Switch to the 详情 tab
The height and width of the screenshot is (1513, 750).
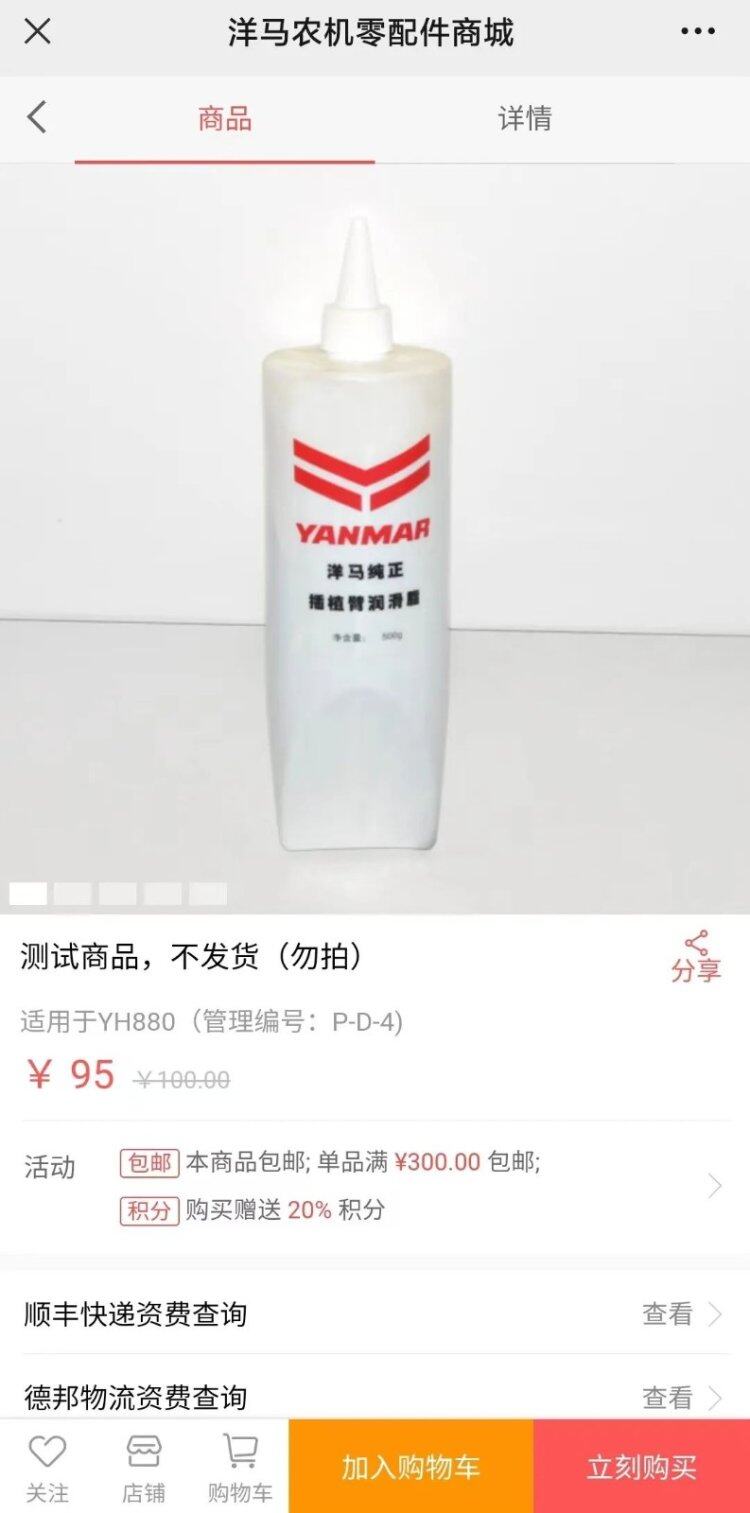point(524,119)
